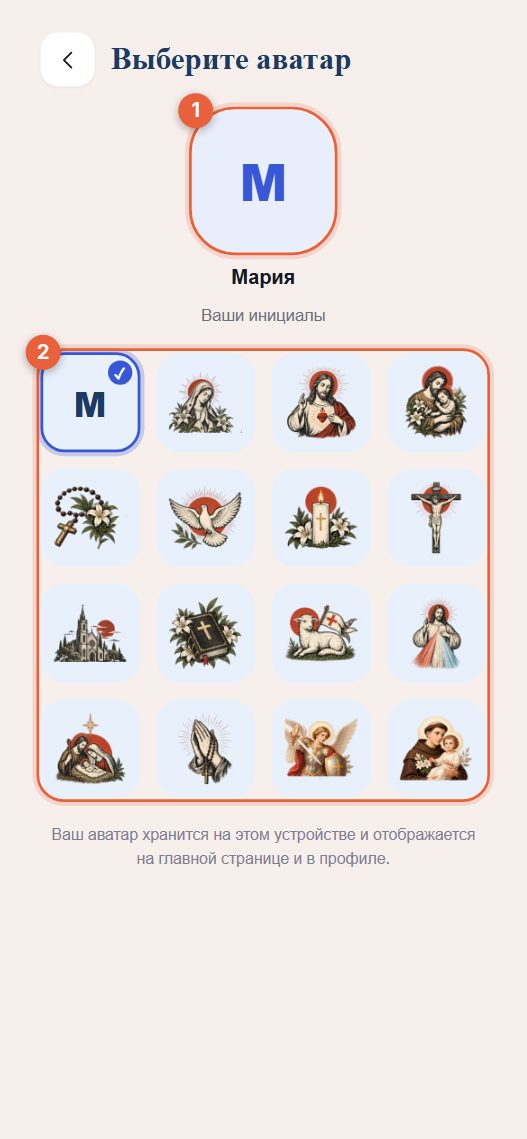The width and height of the screenshot is (527, 1139).
Task: Pick the Divine Mercy Jesus avatar
Action: coord(437,633)
